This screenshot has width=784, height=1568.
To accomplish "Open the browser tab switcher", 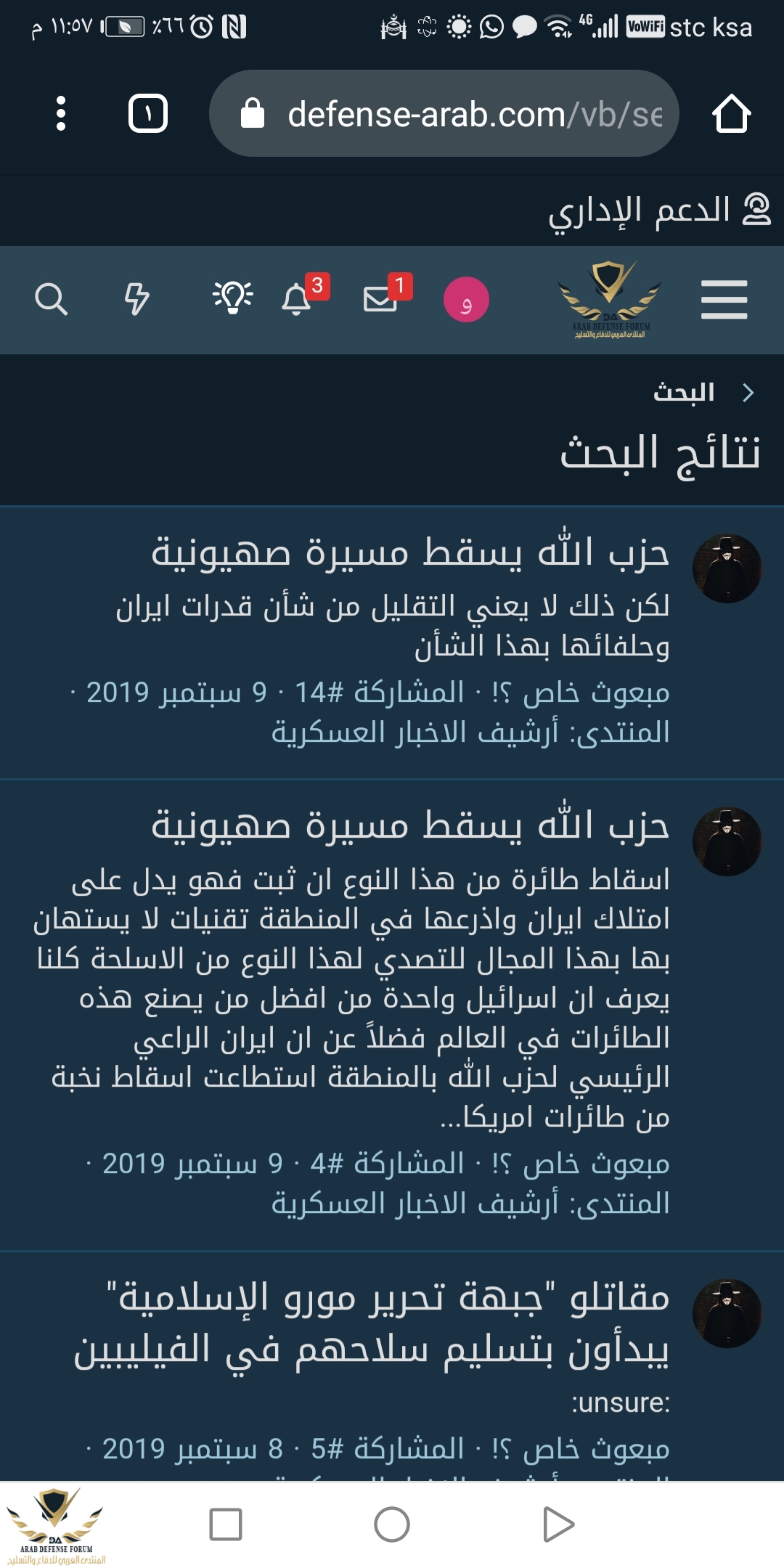I will coord(148,113).
